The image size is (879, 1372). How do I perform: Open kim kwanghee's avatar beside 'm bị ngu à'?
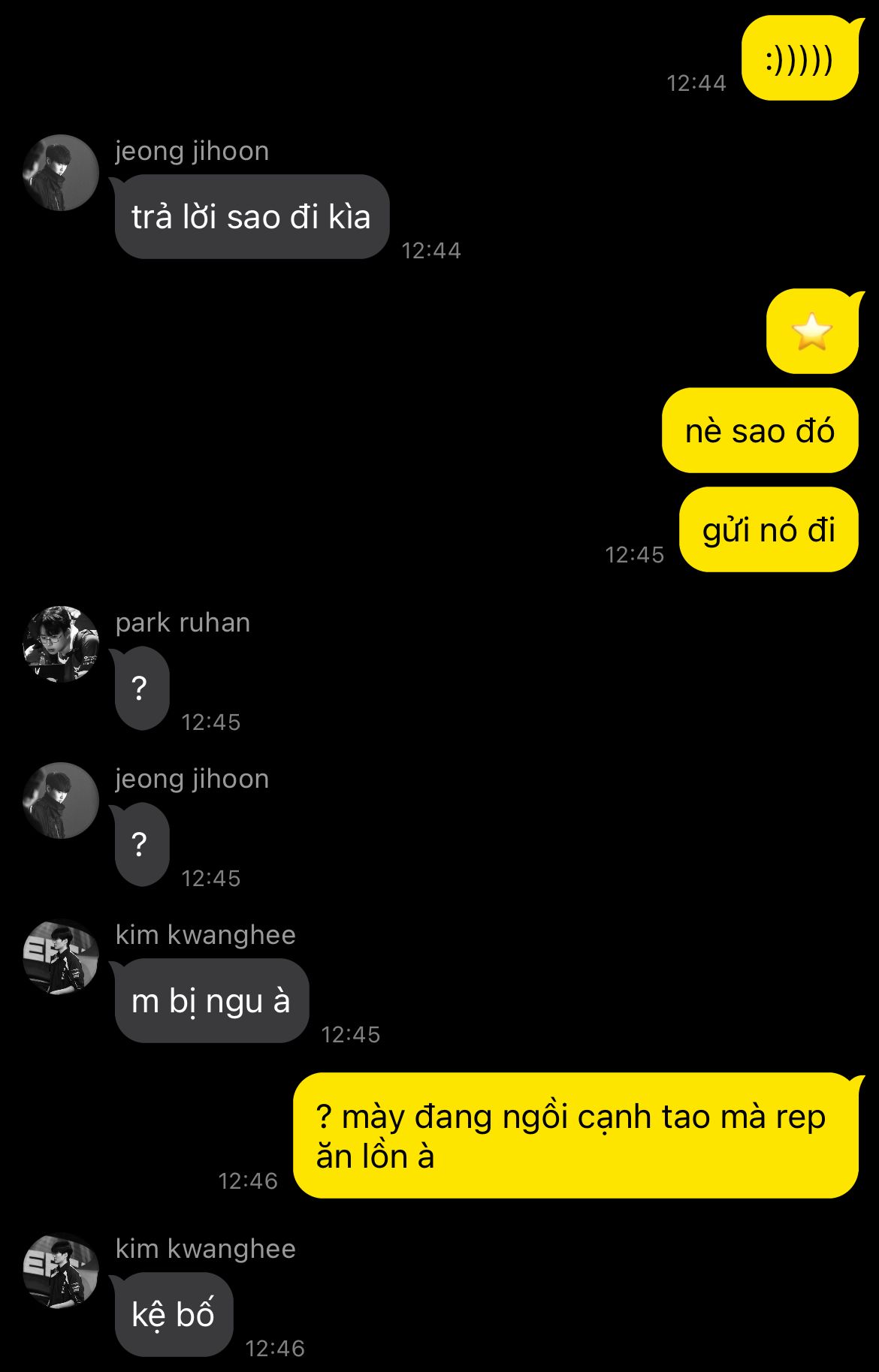tap(61, 957)
